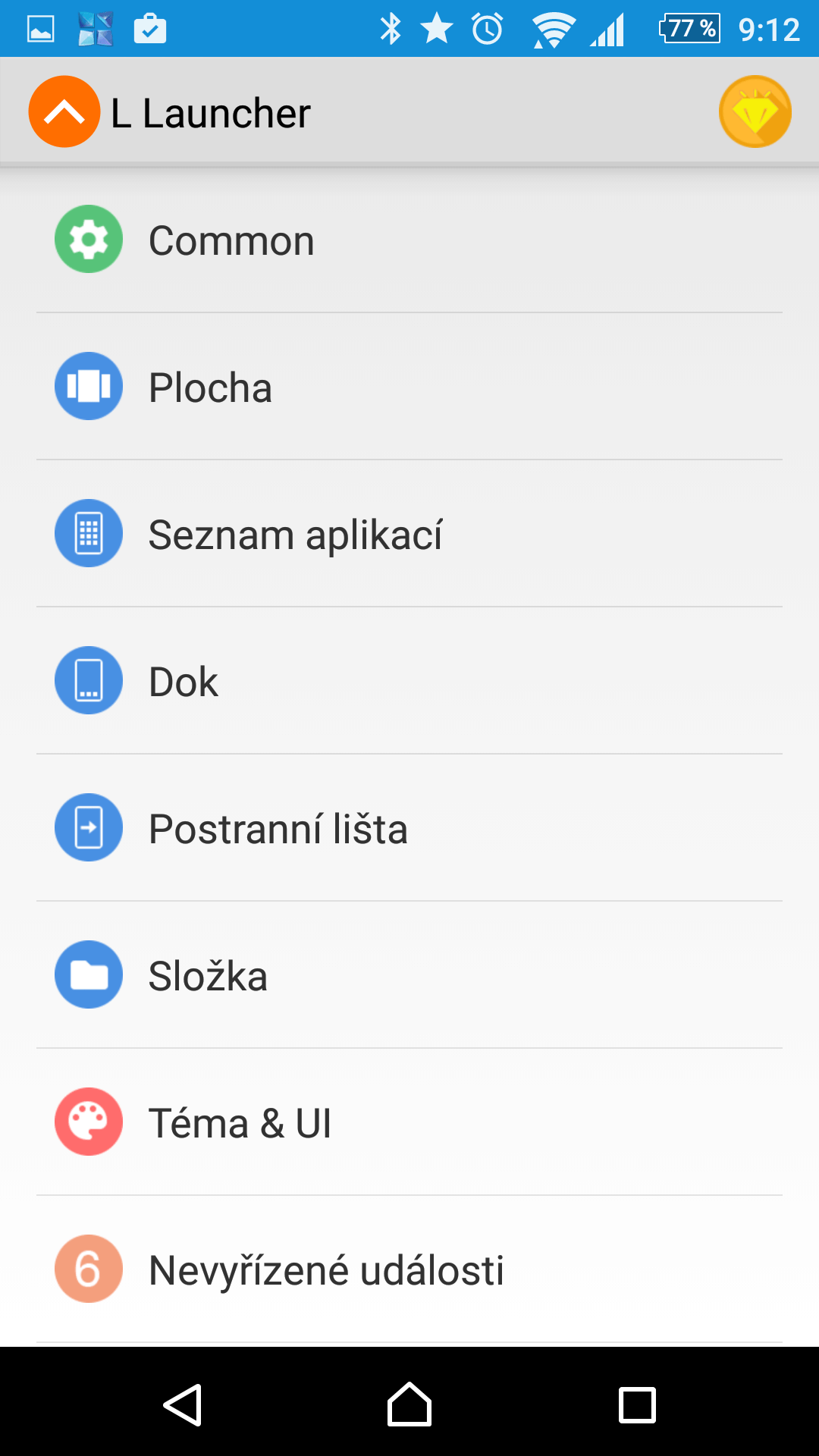Open Dok settings
Screen dimensions: 819x1456
tap(409, 681)
